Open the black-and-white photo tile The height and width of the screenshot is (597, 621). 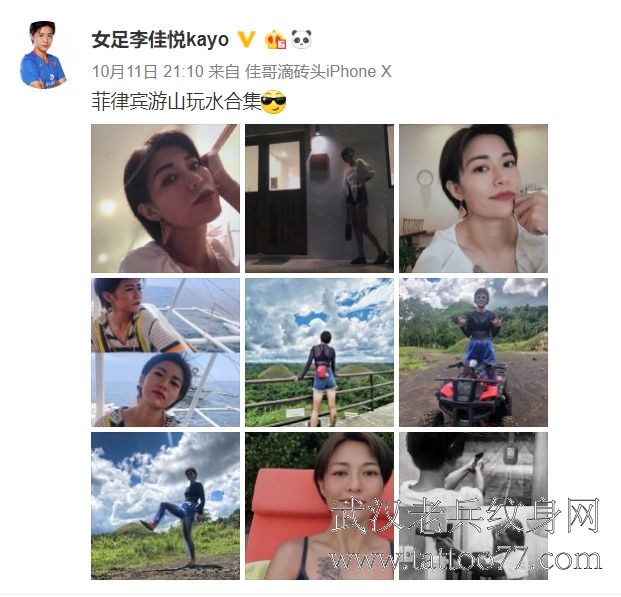(x=473, y=505)
